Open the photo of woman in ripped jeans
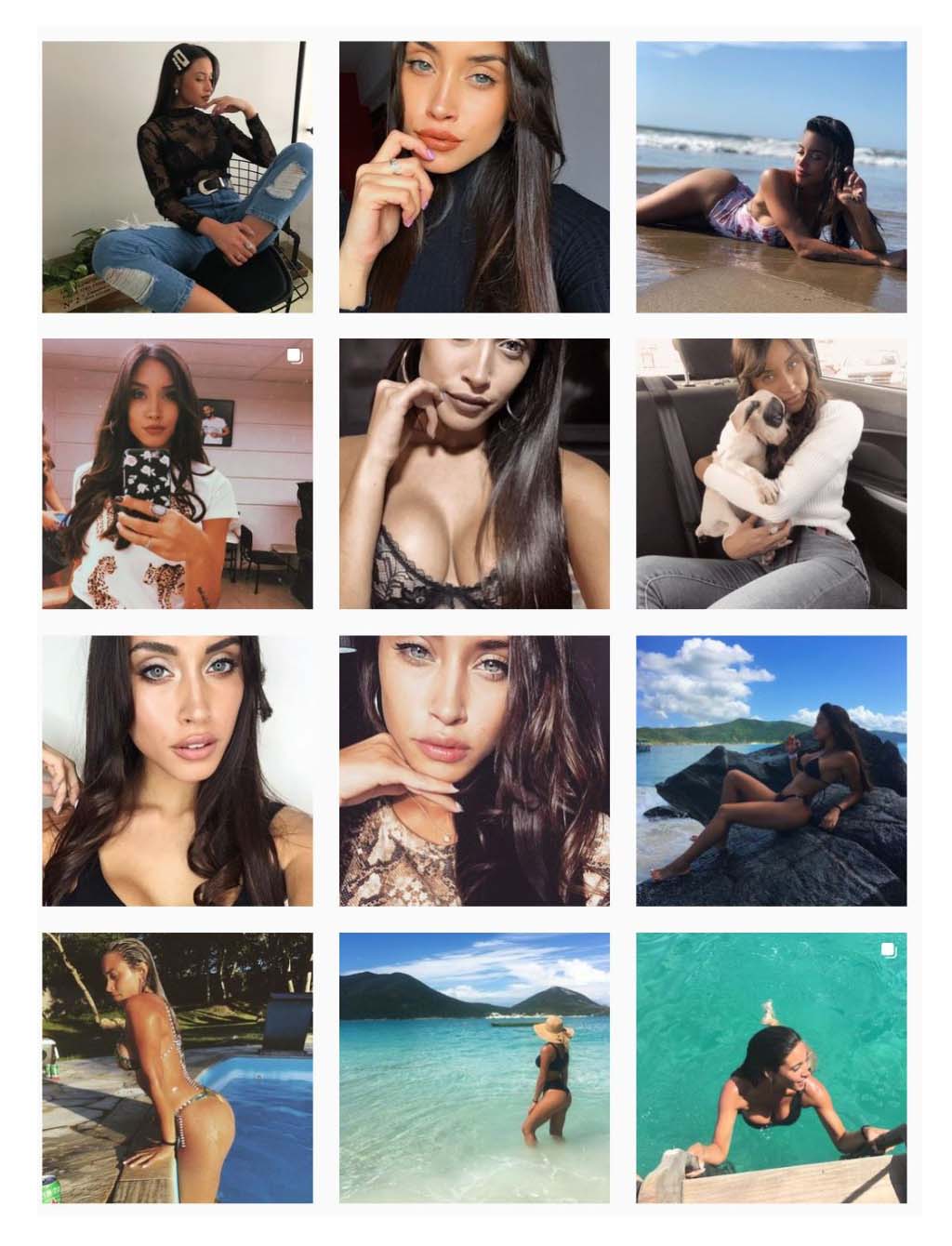Viewport: 952px width, 1246px height. 177,177
